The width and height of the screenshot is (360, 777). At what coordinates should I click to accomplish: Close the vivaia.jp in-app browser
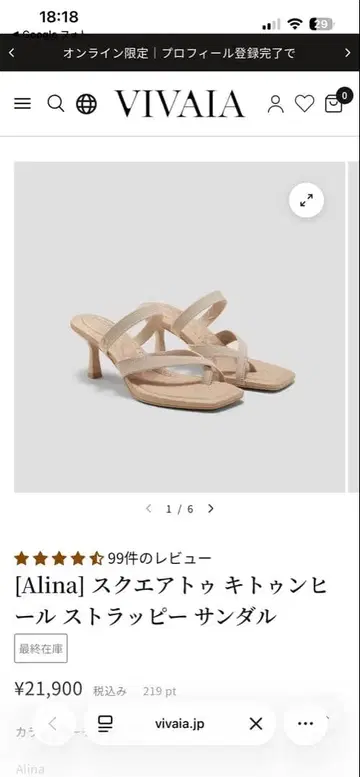pos(256,724)
